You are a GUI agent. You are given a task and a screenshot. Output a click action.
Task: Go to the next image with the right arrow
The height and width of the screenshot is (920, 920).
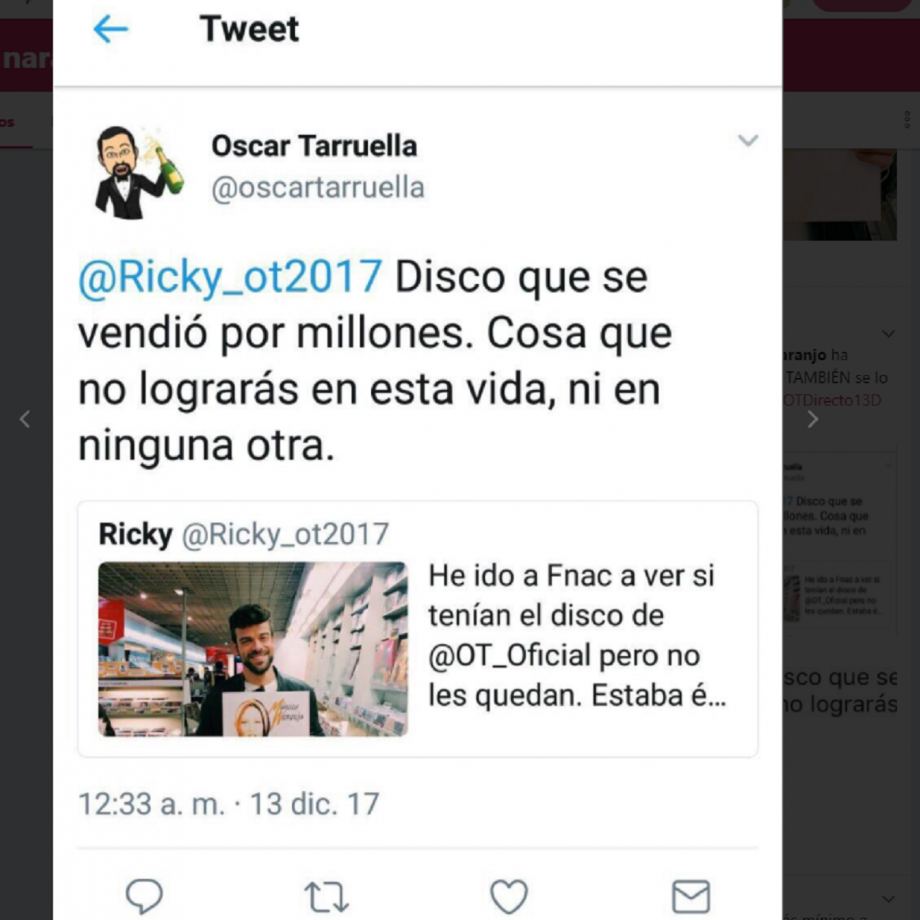pos(813,419)
